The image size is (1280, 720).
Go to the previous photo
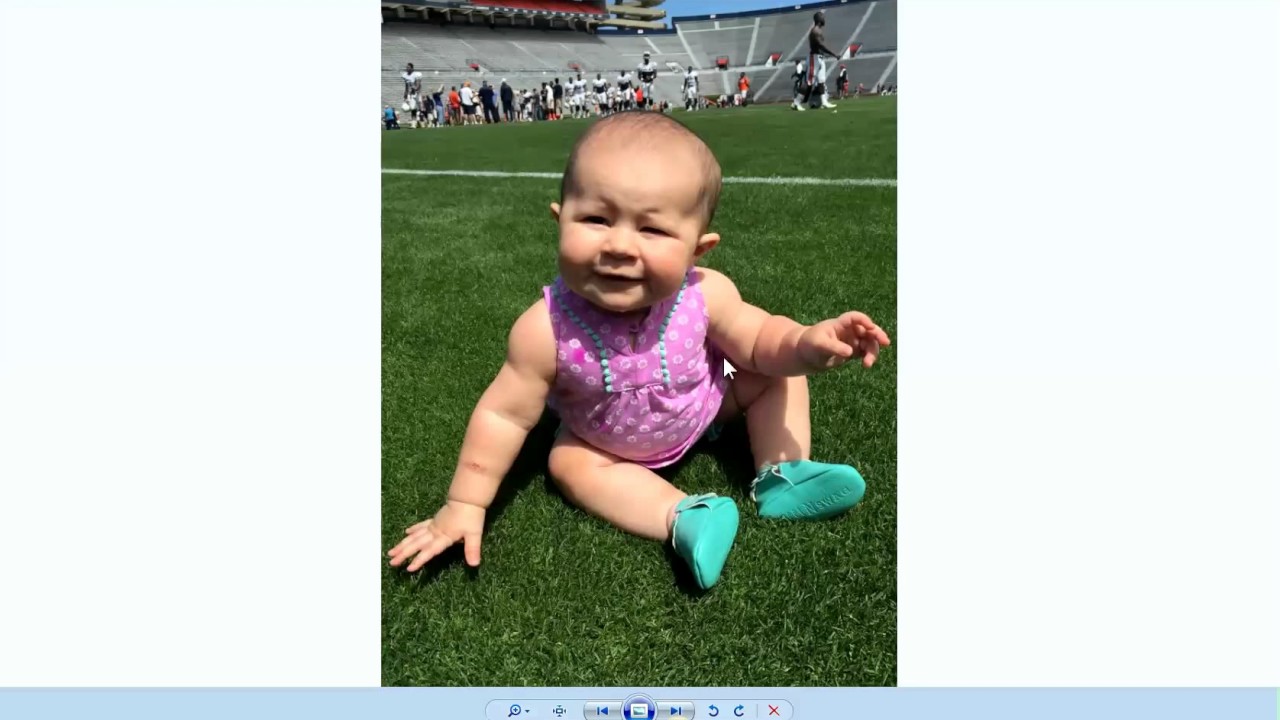pos(602,710)
